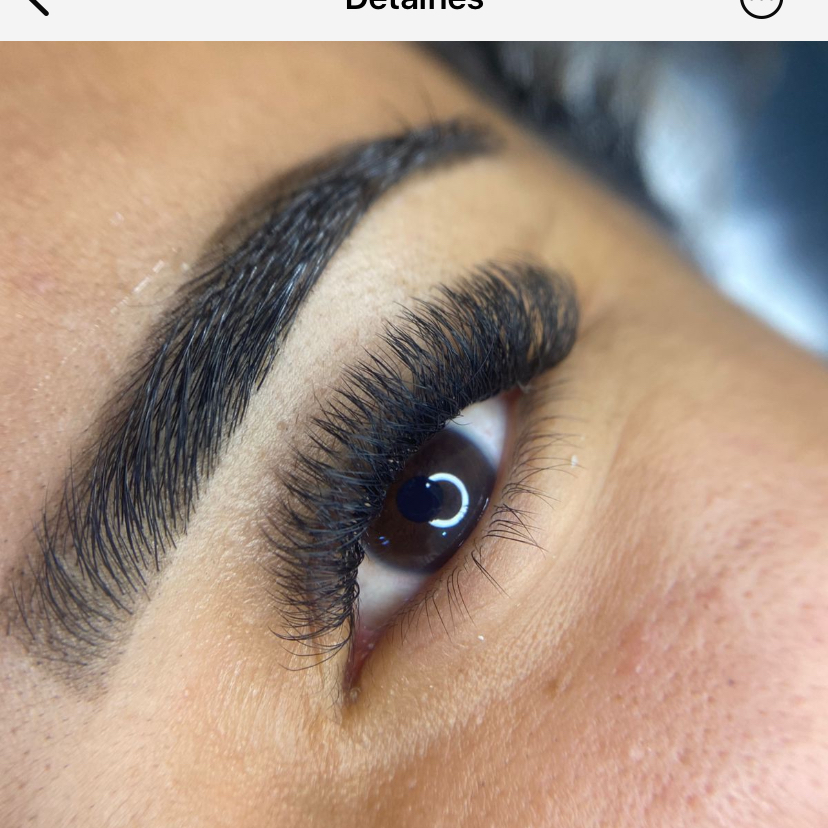828x828 pixels.
Task: Open the eyelash photo
Action: coord(414,434)
